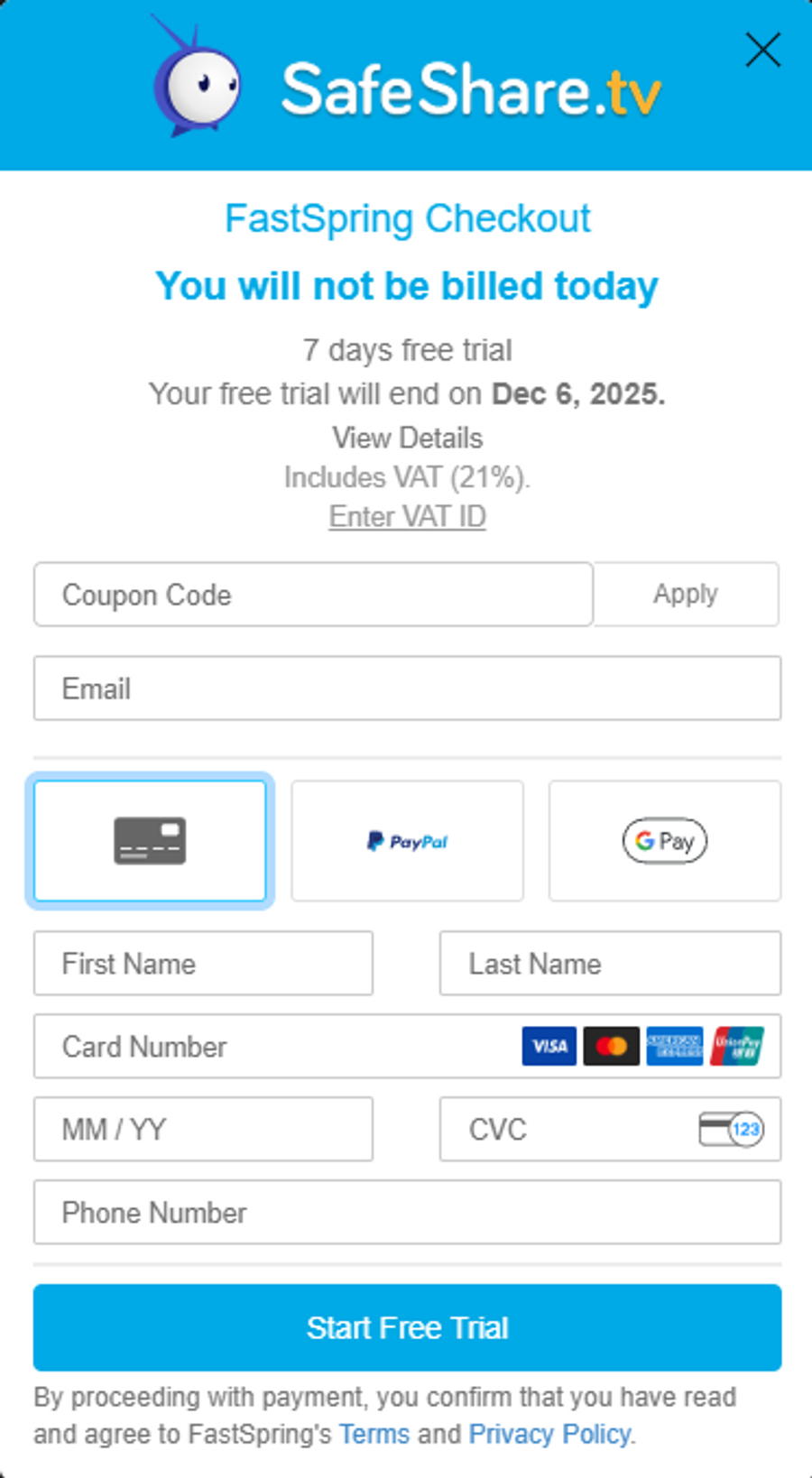
Task: Focus the Coupon Code field
Action: [x=312, y=595]
